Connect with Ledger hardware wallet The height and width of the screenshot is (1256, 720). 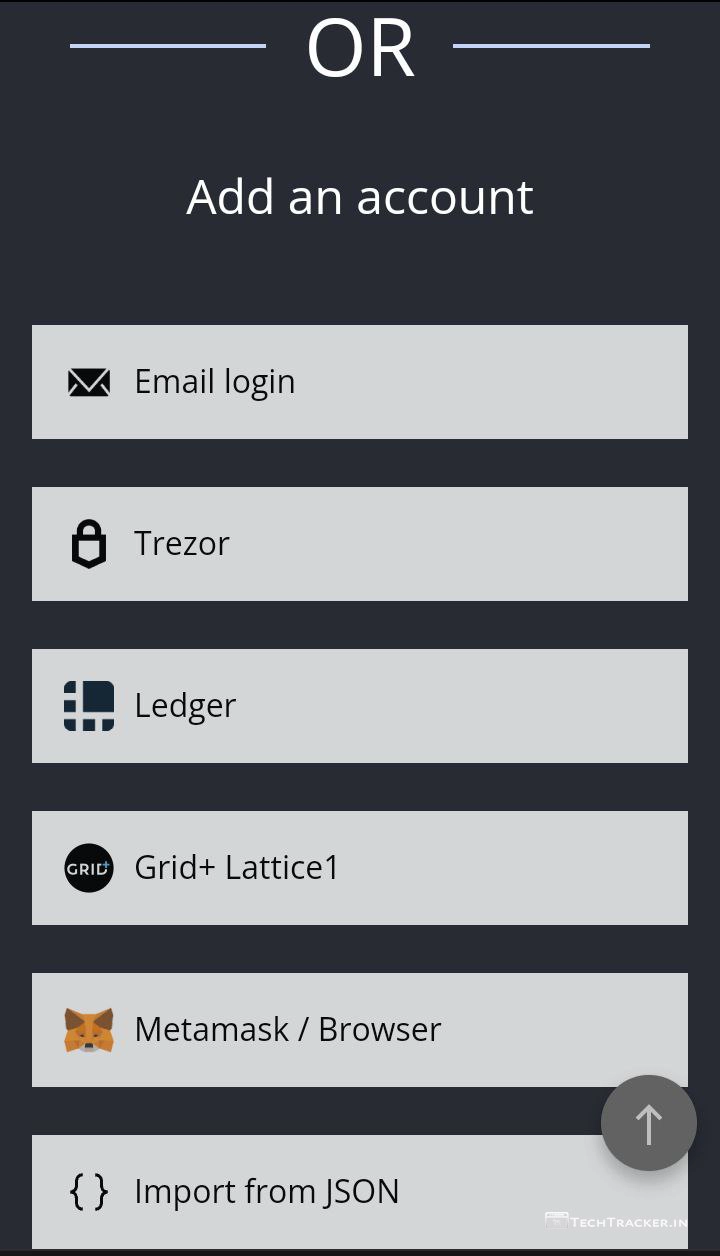[359, 706]
